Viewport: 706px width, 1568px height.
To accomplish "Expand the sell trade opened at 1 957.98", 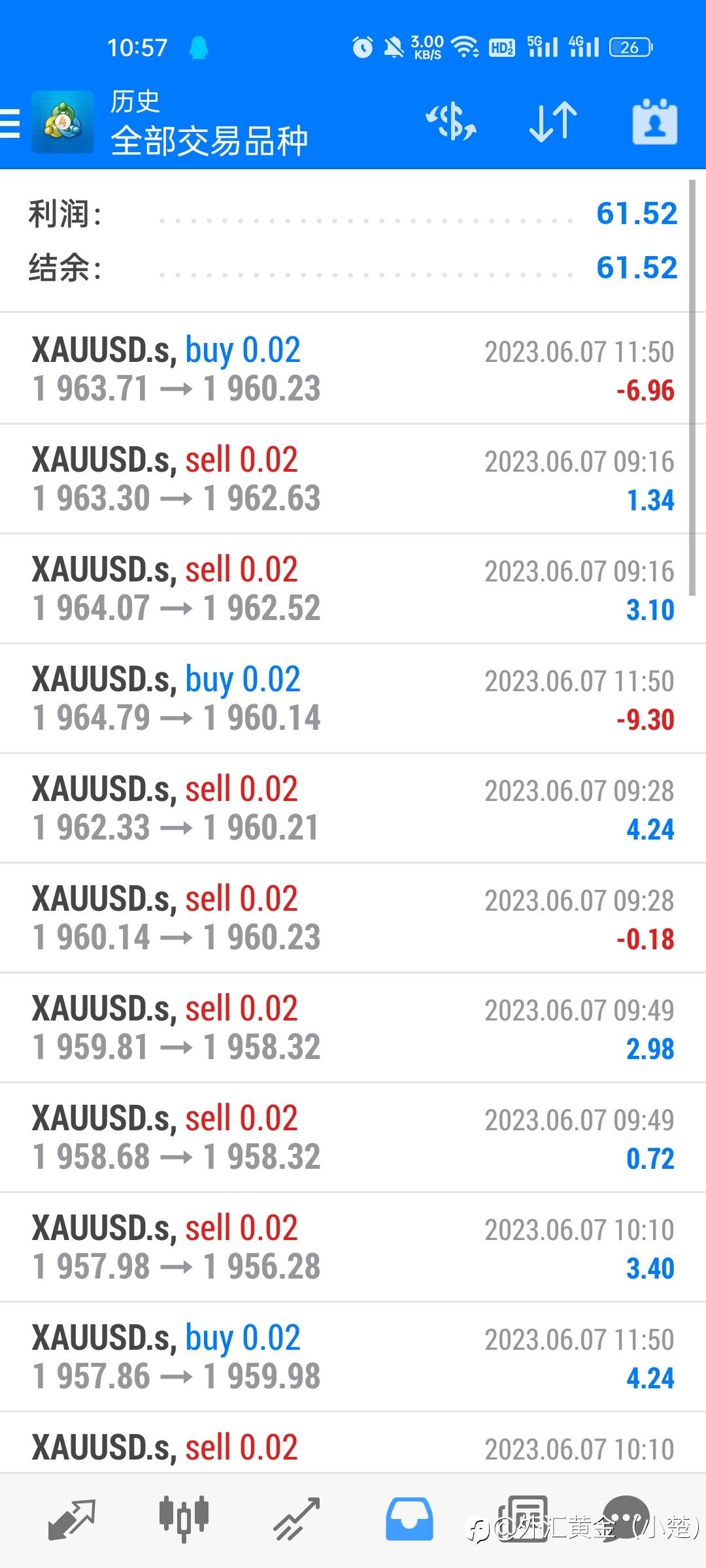I will coord(353,1247).
